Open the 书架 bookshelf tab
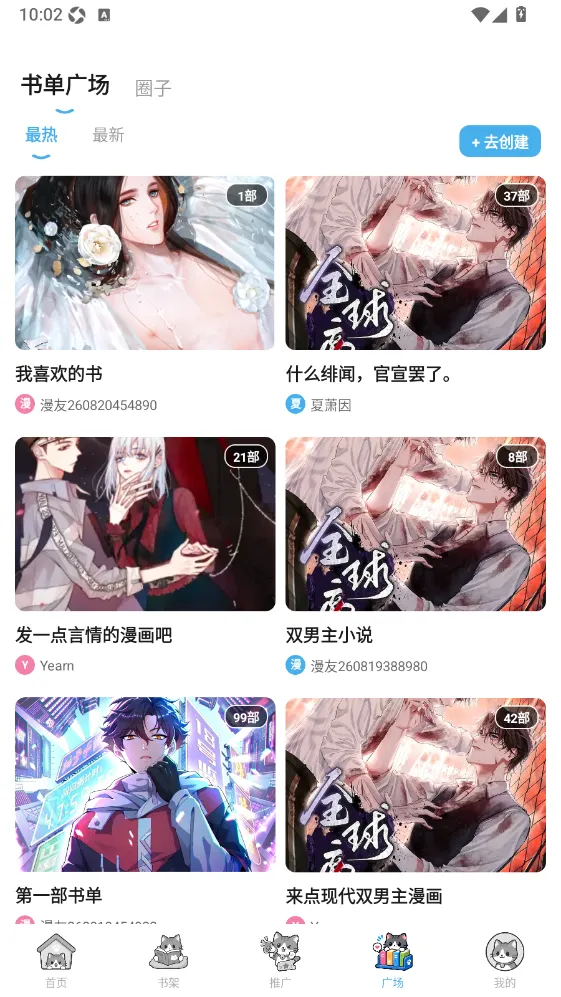 (x=169, y=960)
